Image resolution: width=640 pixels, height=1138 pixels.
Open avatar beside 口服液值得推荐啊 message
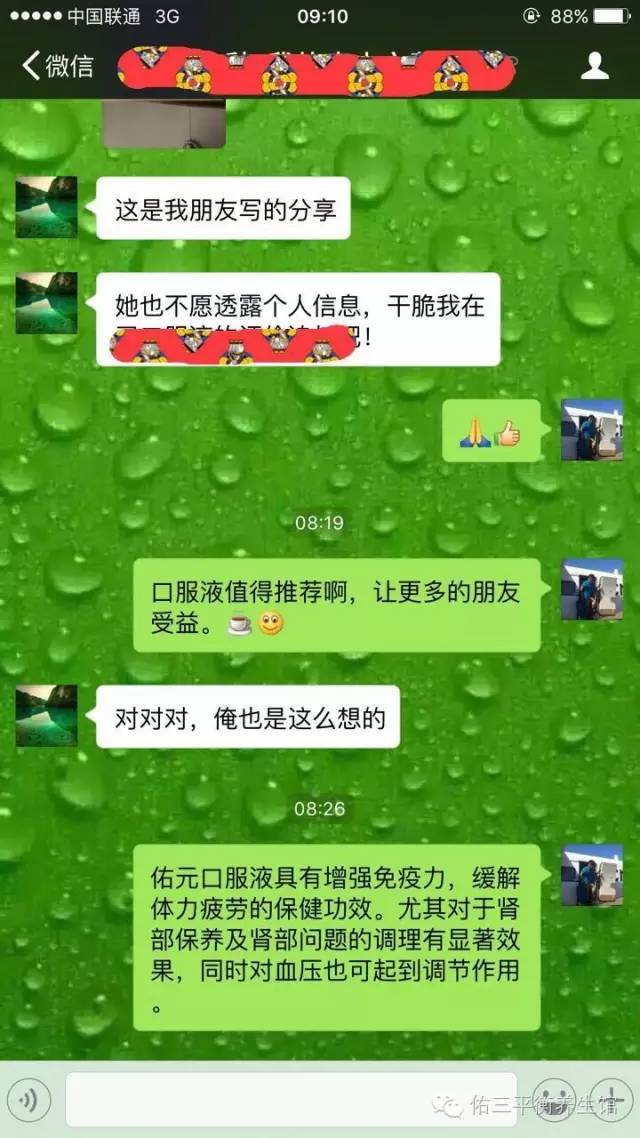(592, 590)
